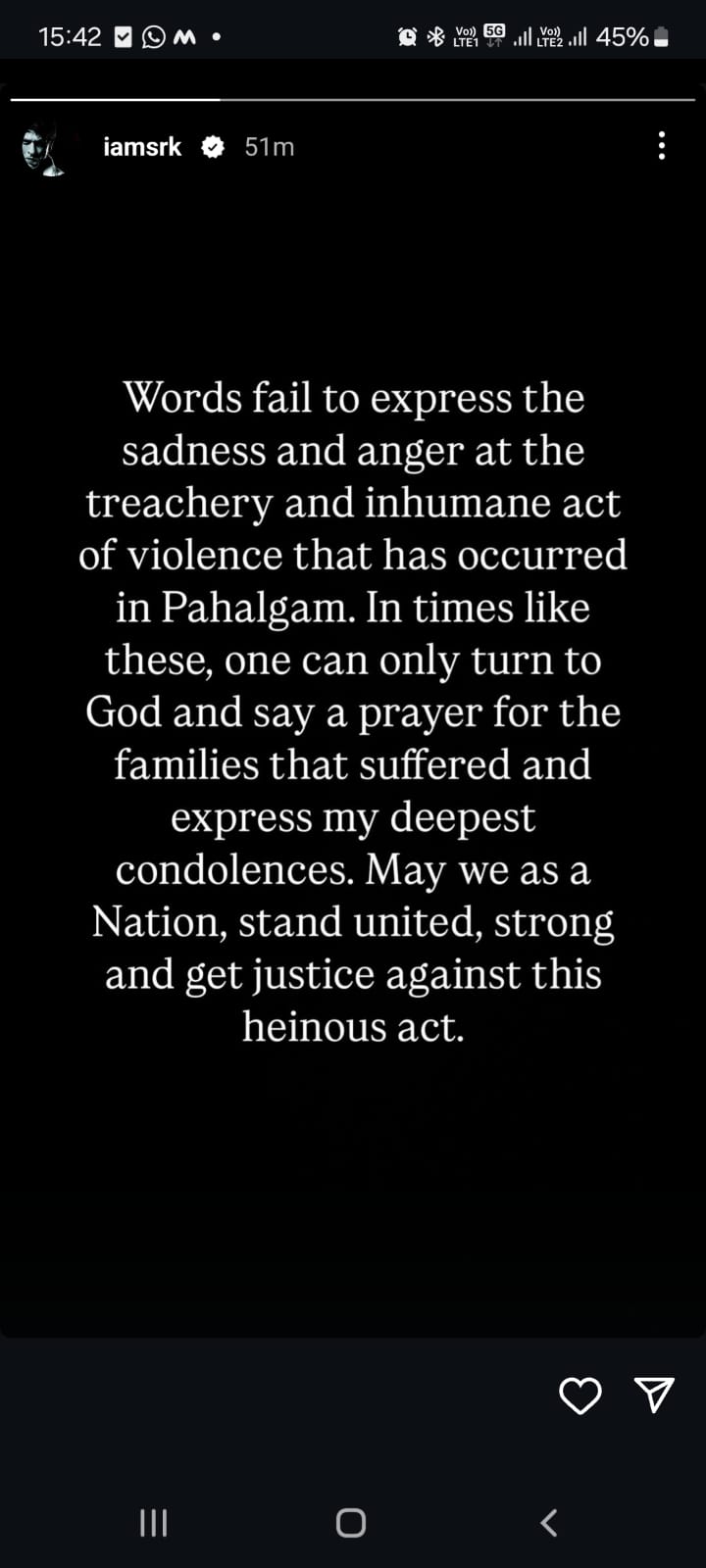Open the story overflow menu
Screen dimensions: 706x1568
tap(662, 146)
